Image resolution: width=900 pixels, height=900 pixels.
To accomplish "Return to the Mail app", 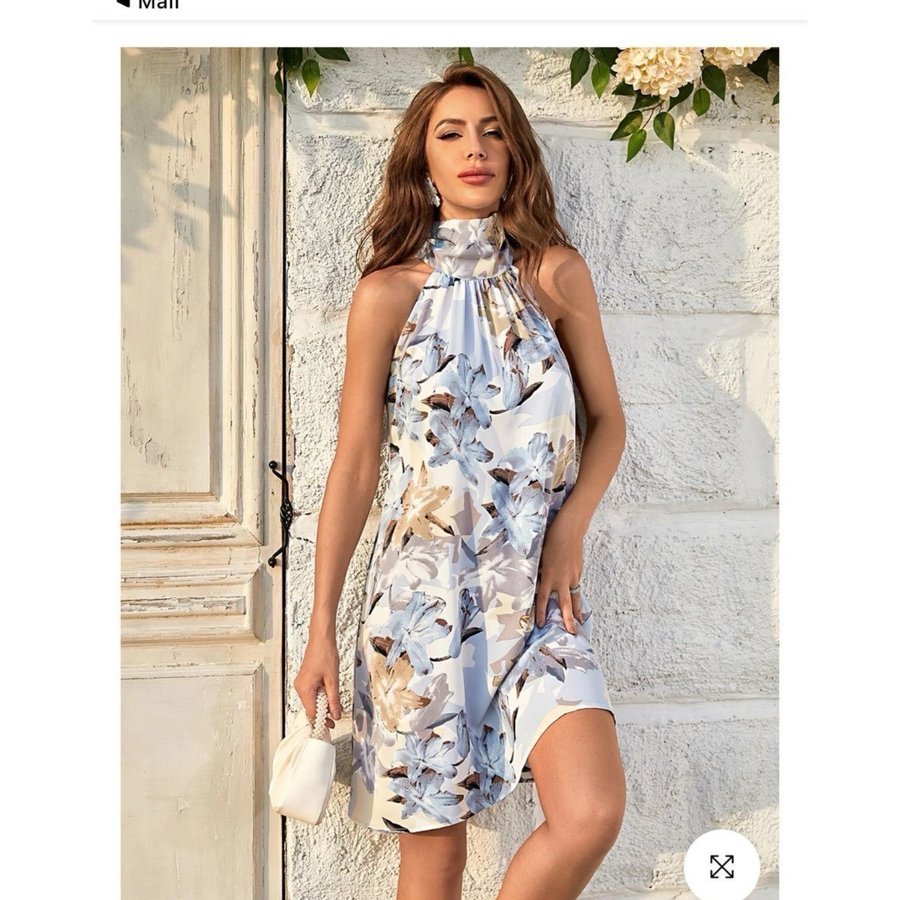I will (148, 4).
